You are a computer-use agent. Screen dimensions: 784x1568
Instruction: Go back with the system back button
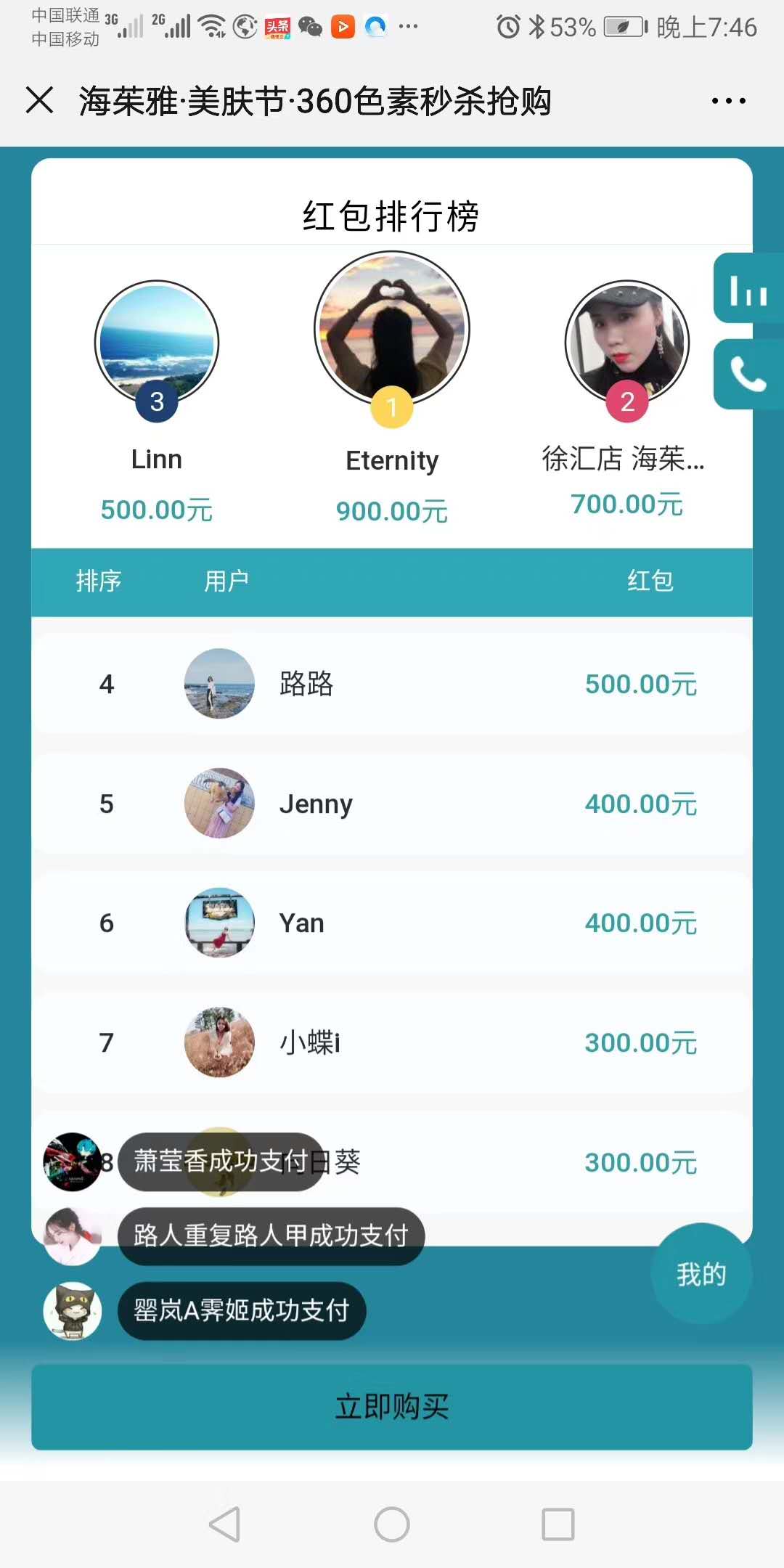point(225,1524)
